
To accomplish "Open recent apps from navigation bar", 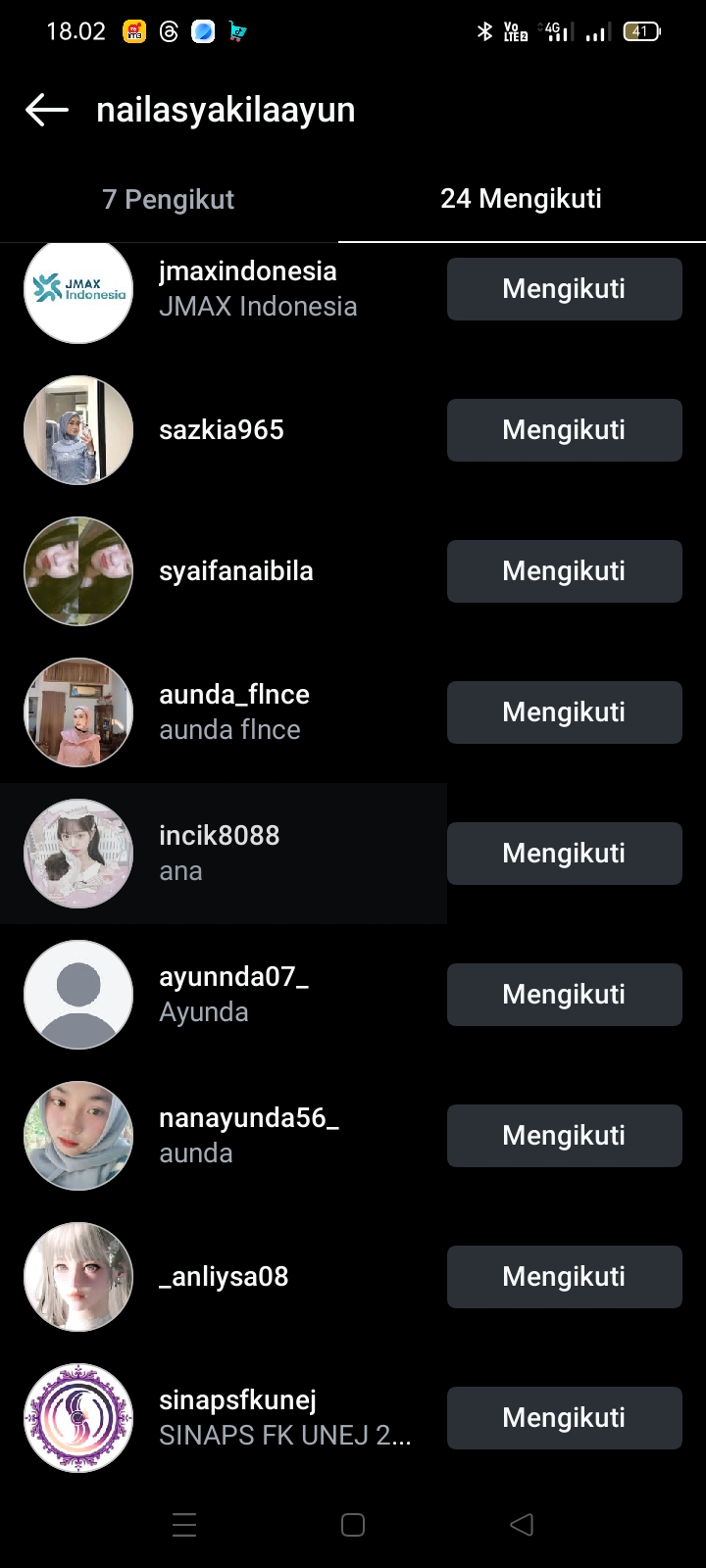I will tap(184, 1525).
